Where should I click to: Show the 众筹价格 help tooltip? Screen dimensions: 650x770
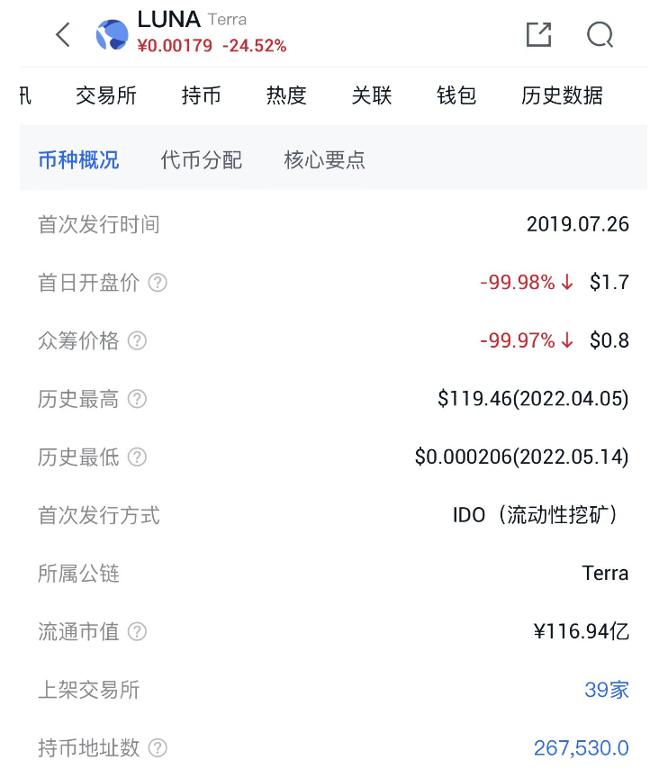[137, 341]
